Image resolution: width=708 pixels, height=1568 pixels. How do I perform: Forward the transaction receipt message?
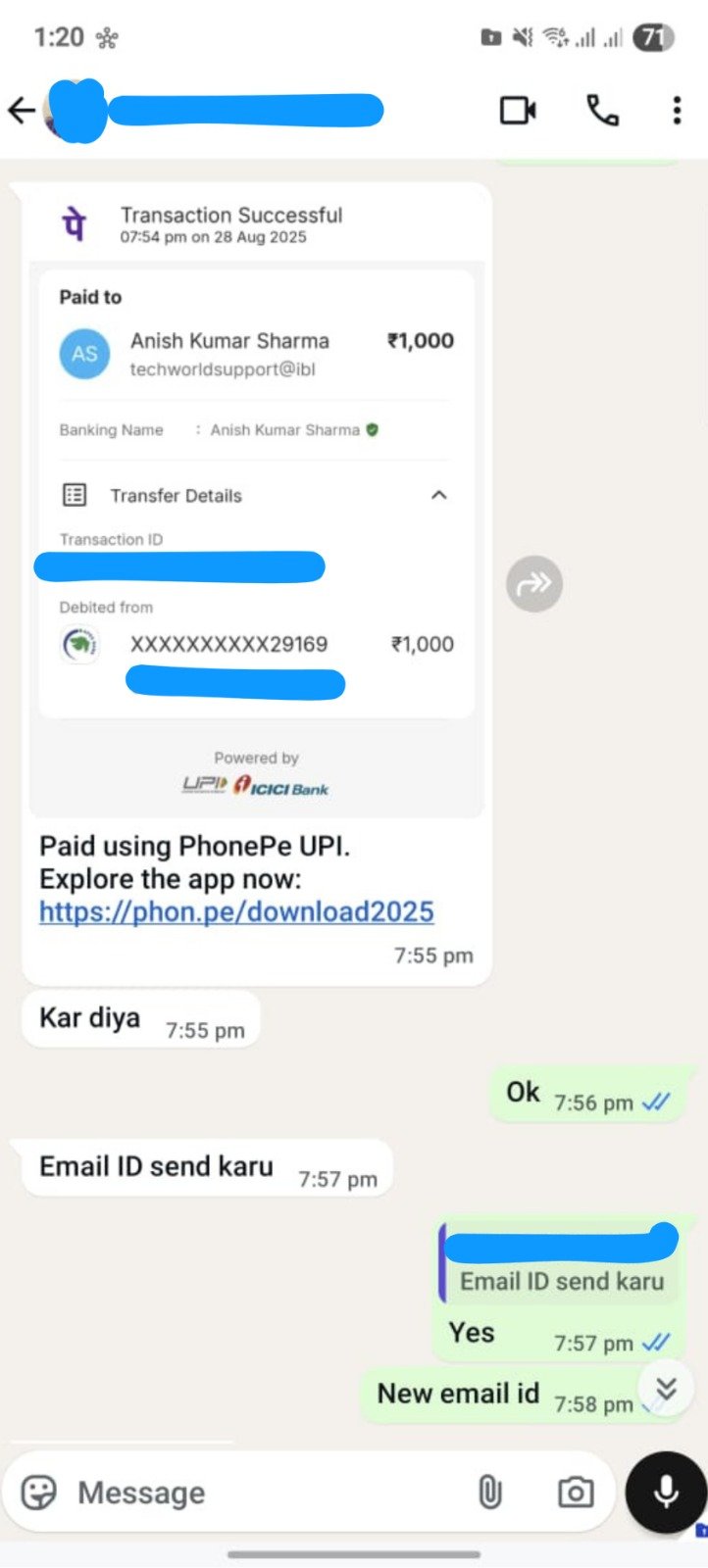534,584
